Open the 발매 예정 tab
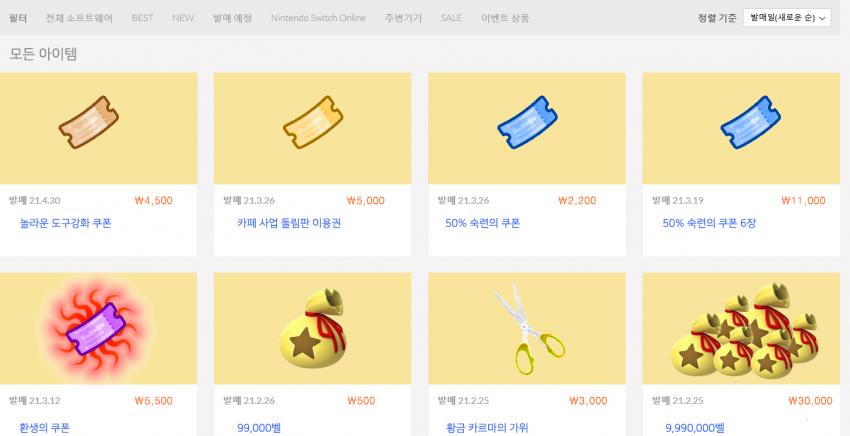The width and height of the screenshot is (850, 436). (233, 18)
